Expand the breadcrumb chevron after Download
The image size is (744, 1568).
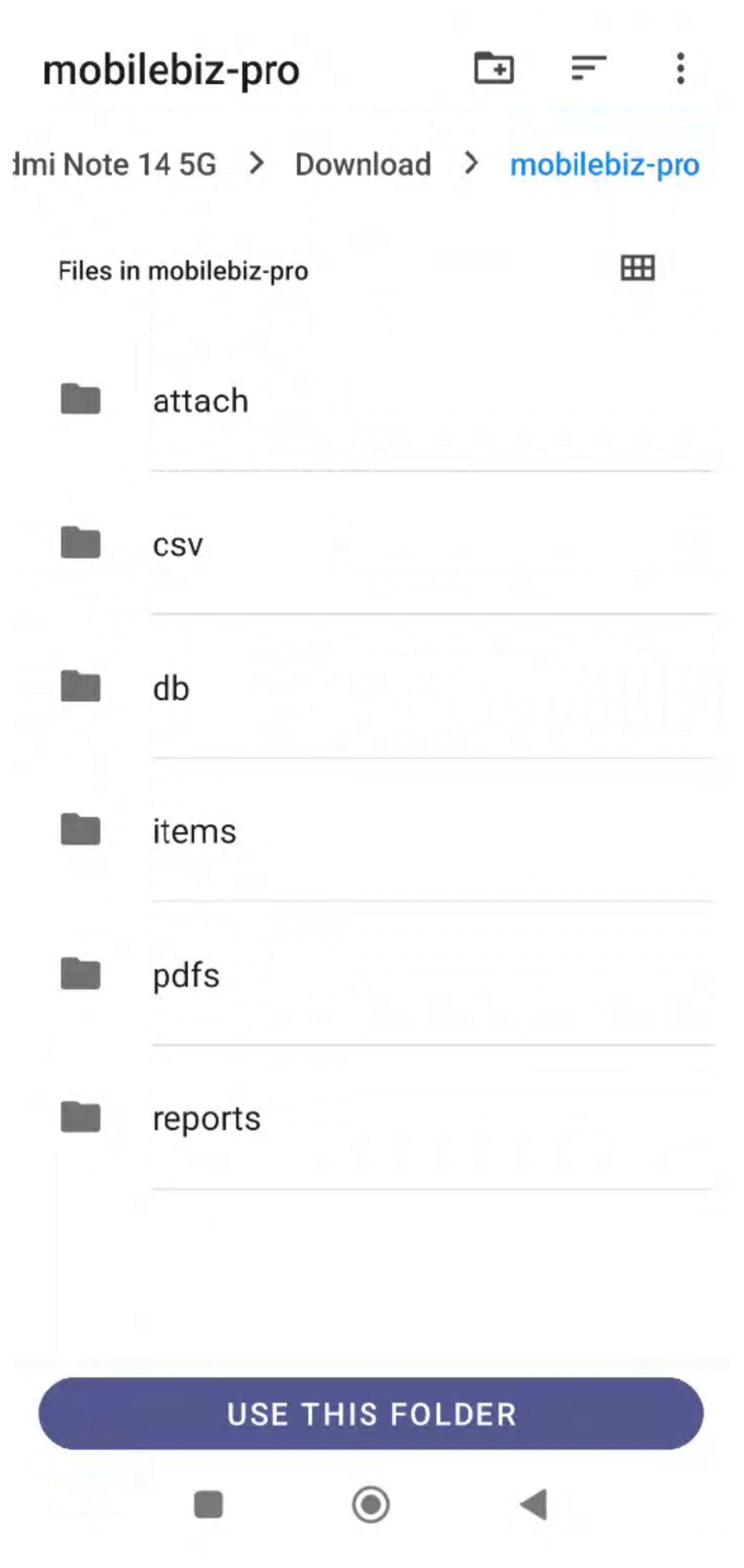[x=470, y=164]
